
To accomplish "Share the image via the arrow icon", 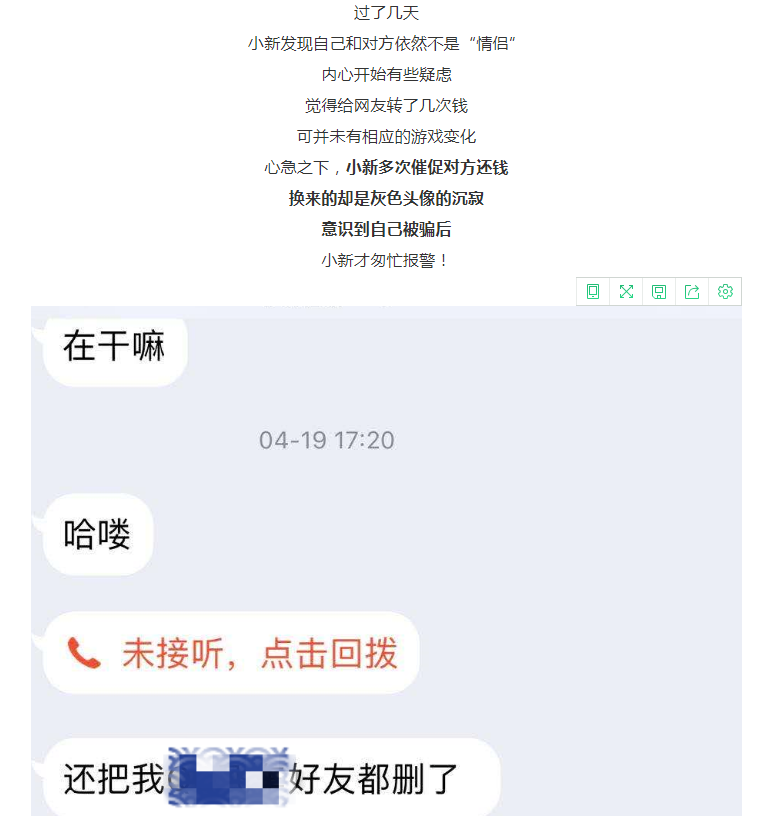I will pyautogui.click(x=692, y=292).
